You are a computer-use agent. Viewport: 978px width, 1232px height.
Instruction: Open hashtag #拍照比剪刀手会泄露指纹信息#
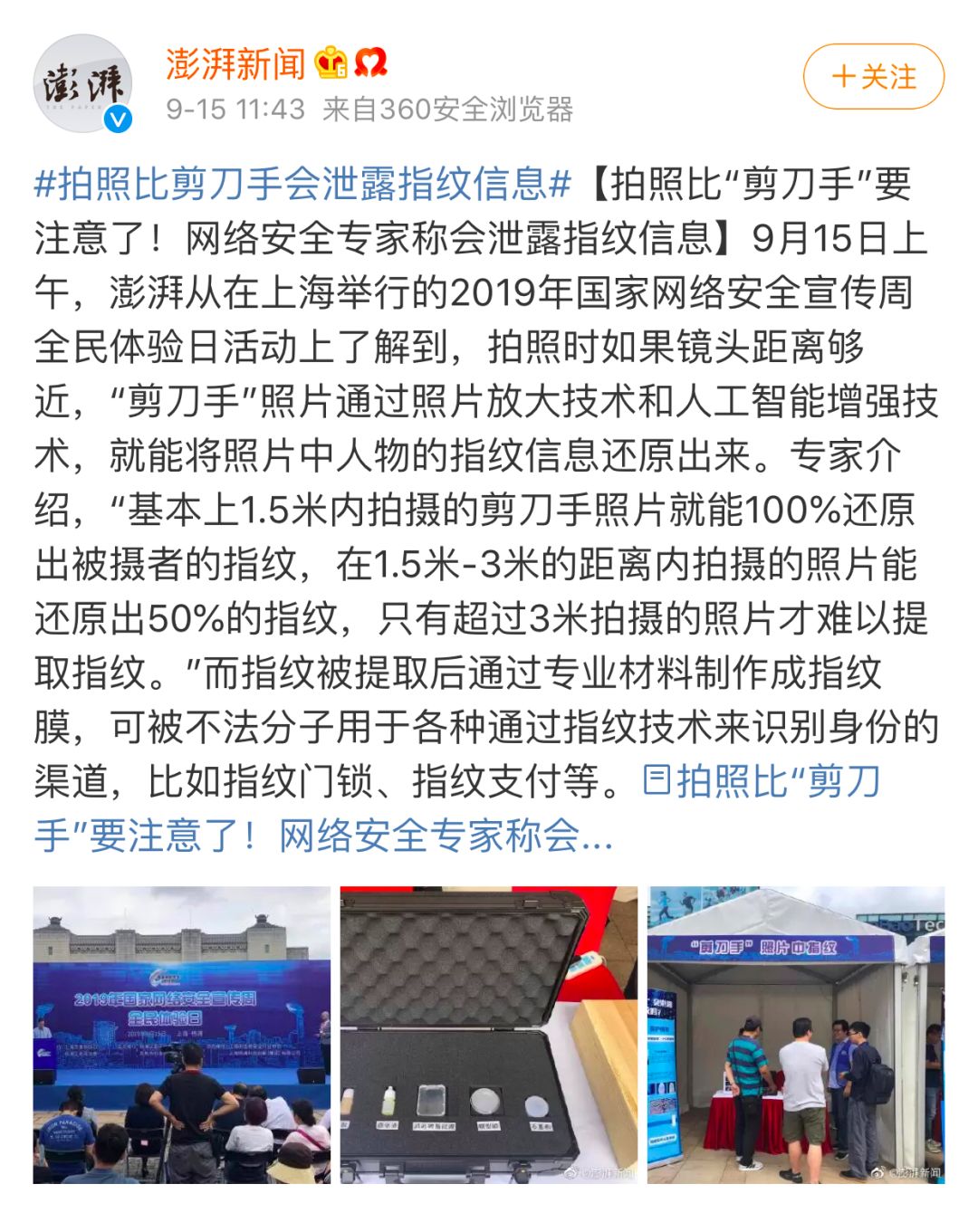[303, 185]
